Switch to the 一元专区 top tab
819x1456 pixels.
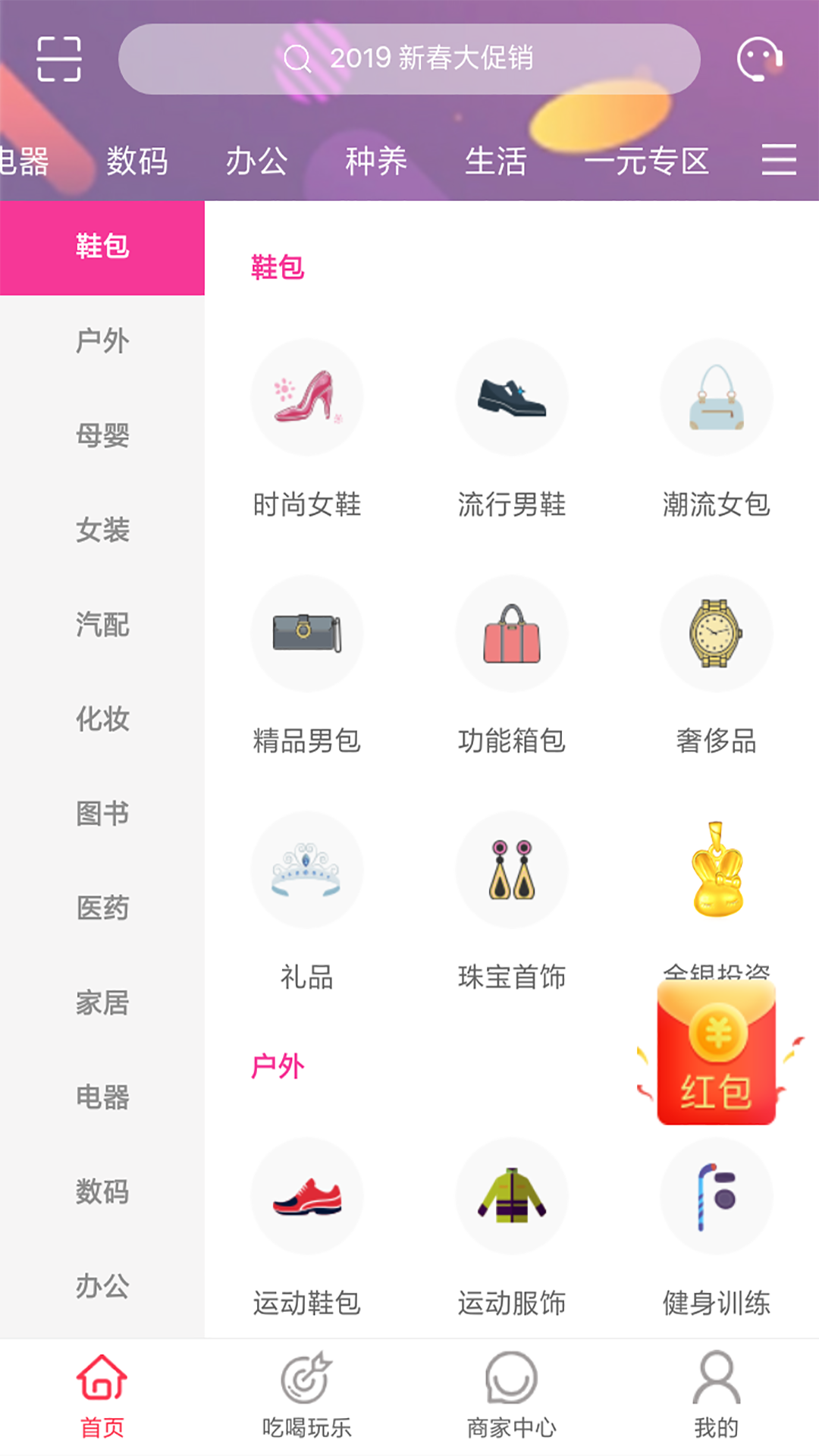tap(646, 161)
